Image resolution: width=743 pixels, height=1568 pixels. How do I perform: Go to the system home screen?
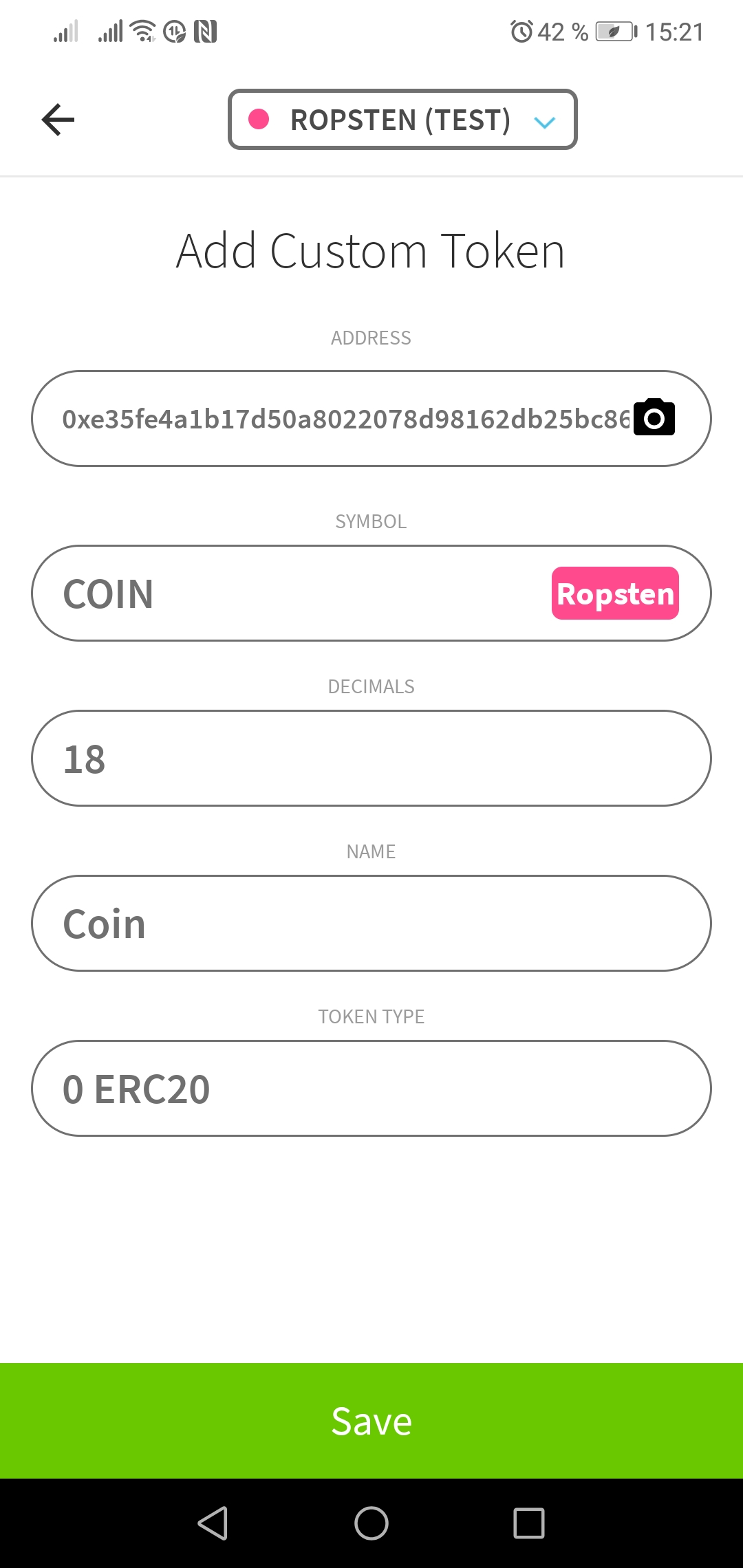371,1523
